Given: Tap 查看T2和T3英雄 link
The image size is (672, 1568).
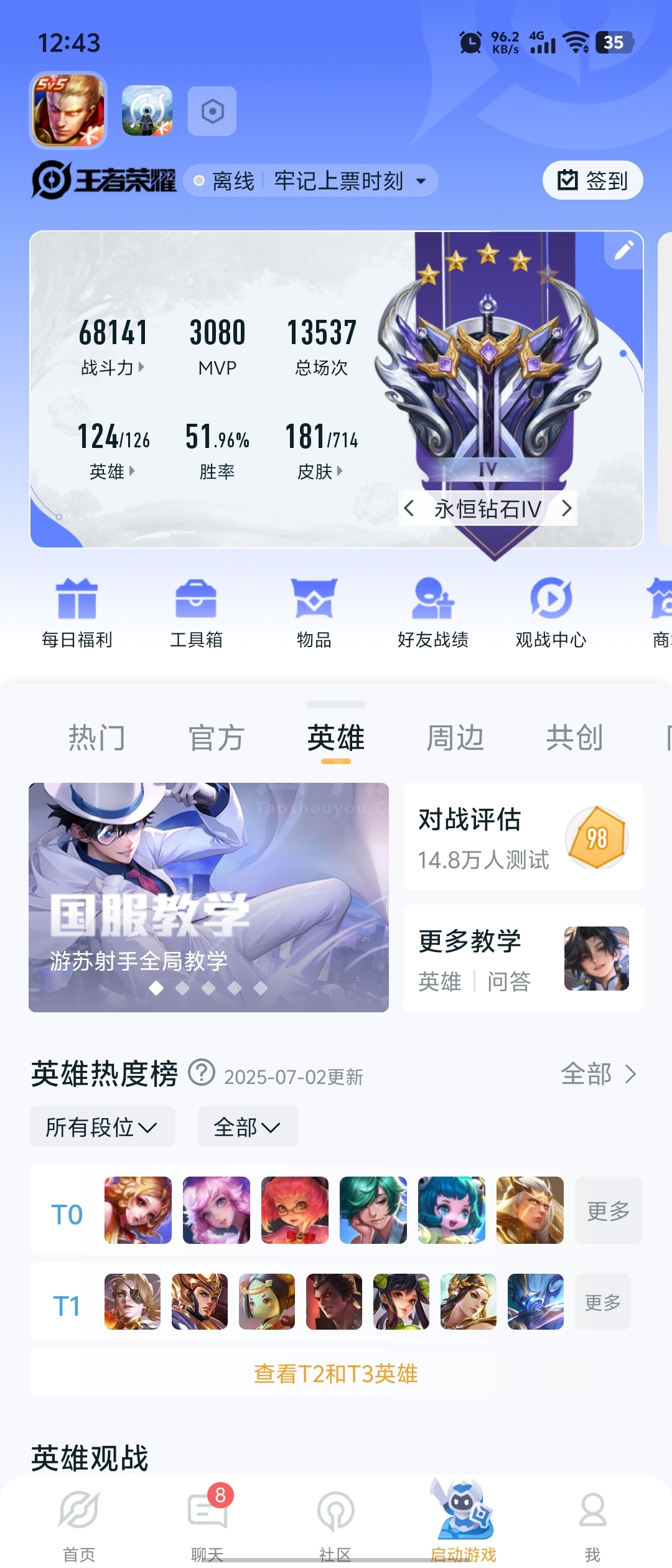Looking at the screenshot, I should 336,1373.
